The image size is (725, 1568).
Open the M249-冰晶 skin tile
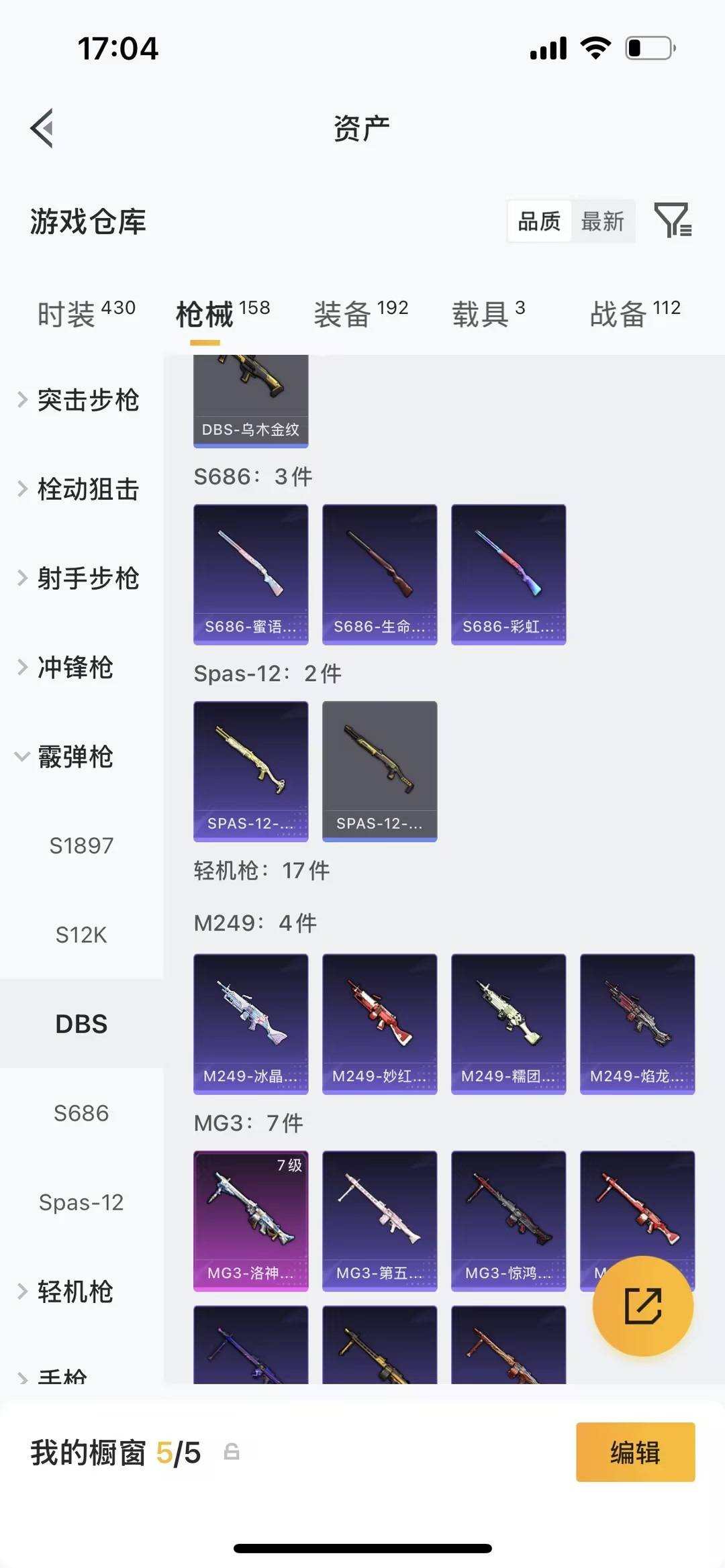coord(250,1023)
